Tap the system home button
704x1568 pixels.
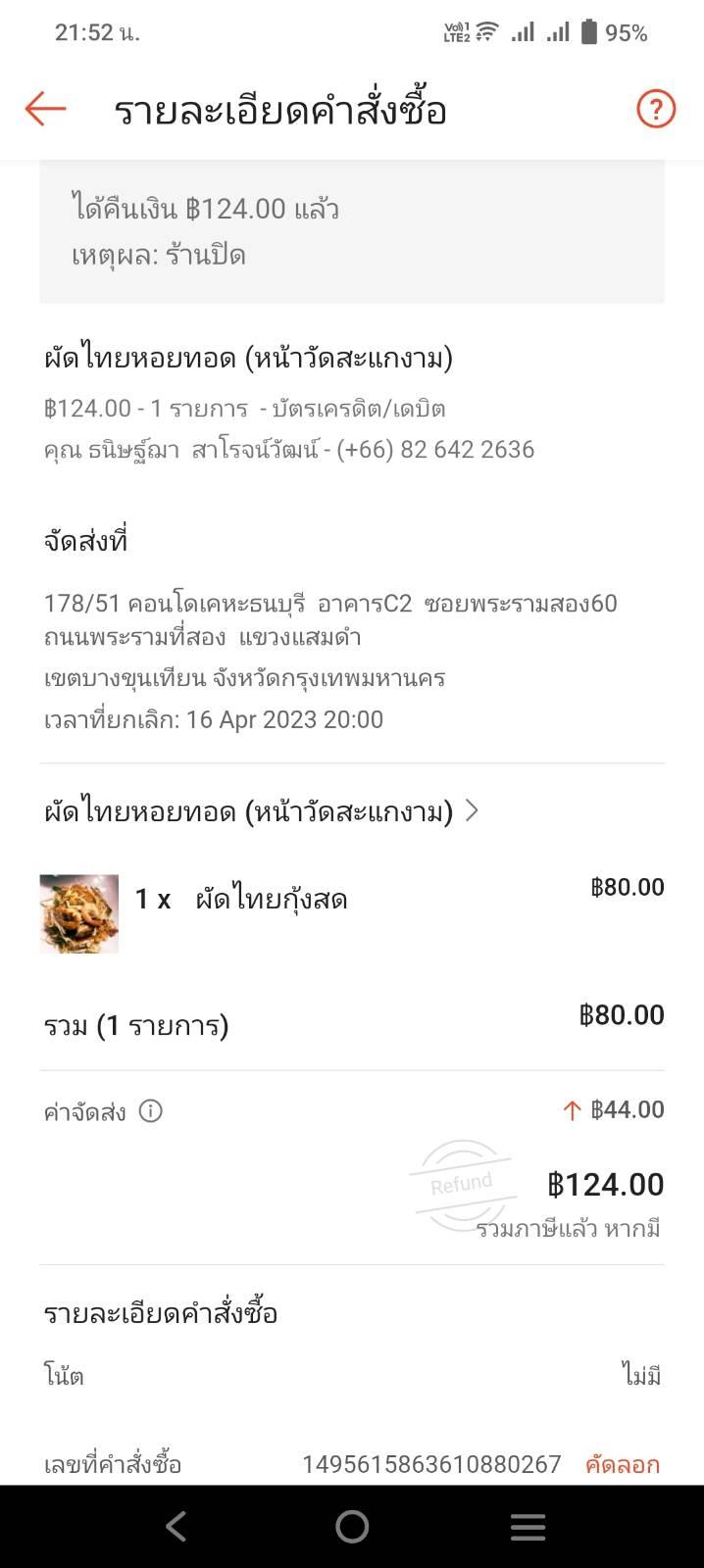click(x=352, y=1526)
